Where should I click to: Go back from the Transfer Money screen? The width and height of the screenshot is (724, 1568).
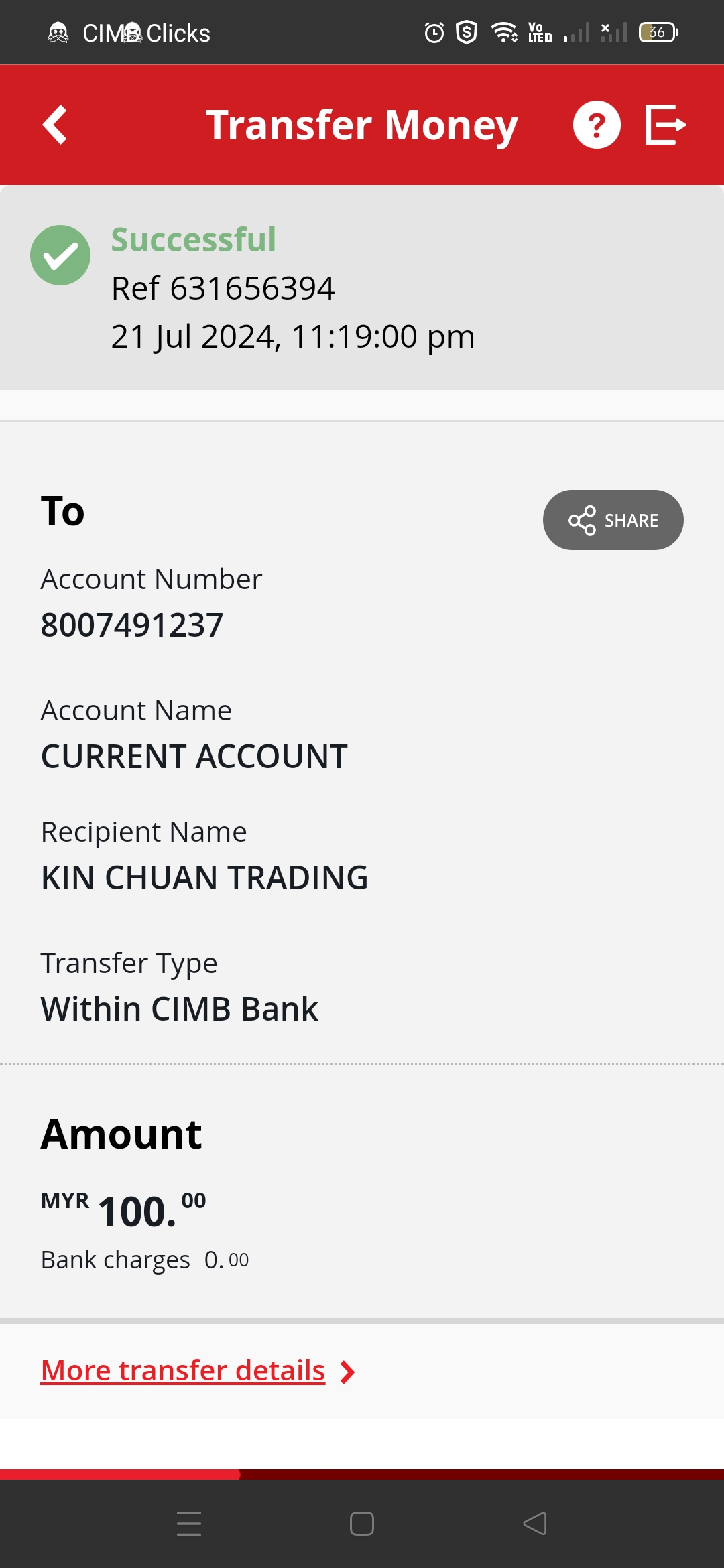tap(55, 125)
